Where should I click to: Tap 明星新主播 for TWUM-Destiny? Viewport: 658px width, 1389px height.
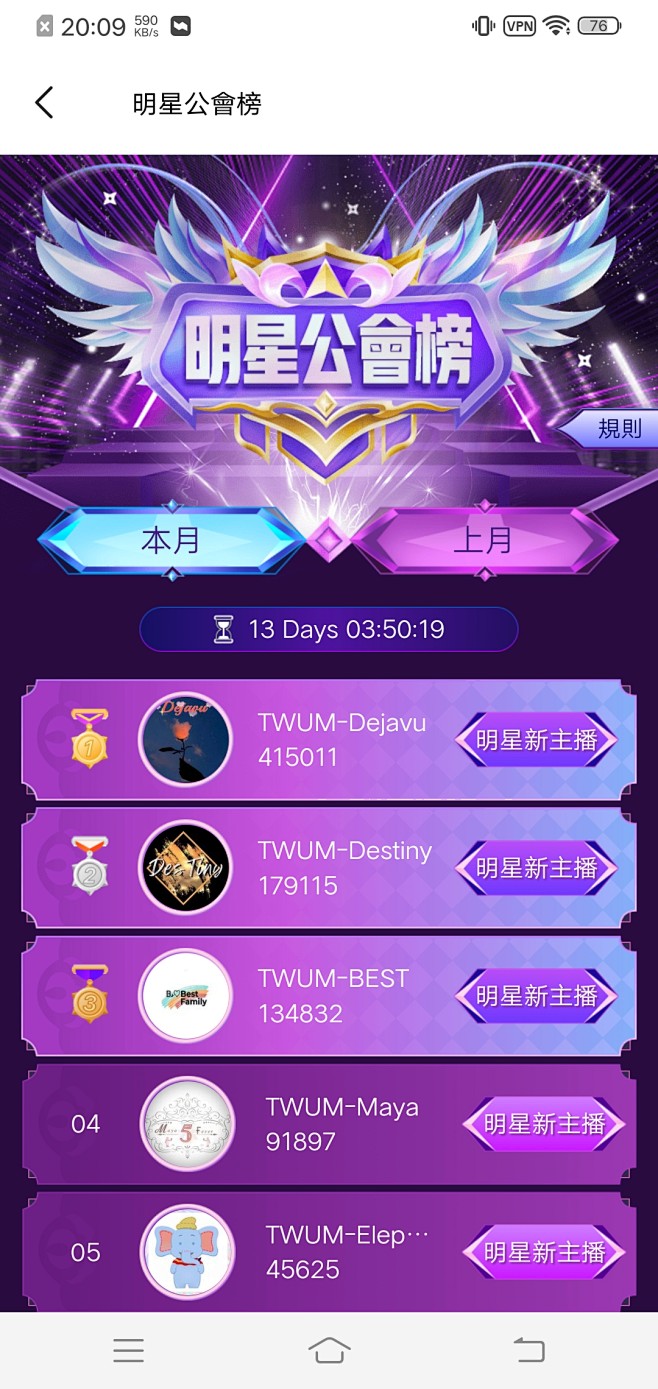(536, 868)
